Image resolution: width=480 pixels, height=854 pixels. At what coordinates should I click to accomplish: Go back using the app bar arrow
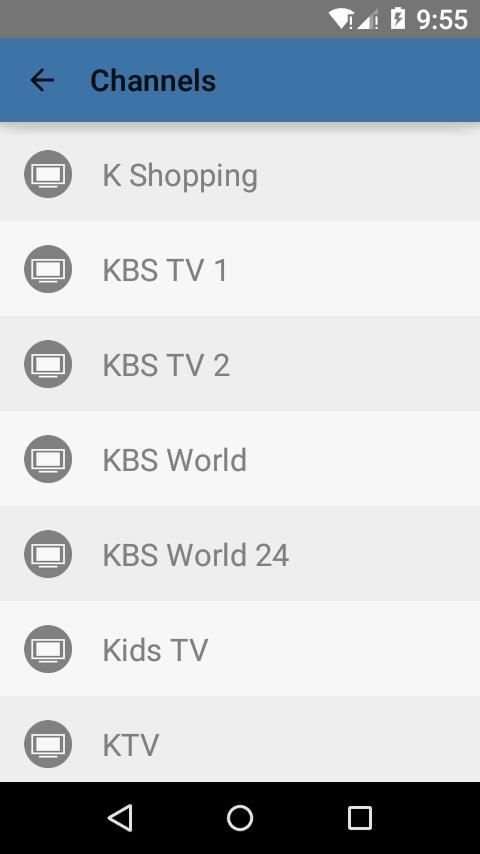click(x=42, y=81)
